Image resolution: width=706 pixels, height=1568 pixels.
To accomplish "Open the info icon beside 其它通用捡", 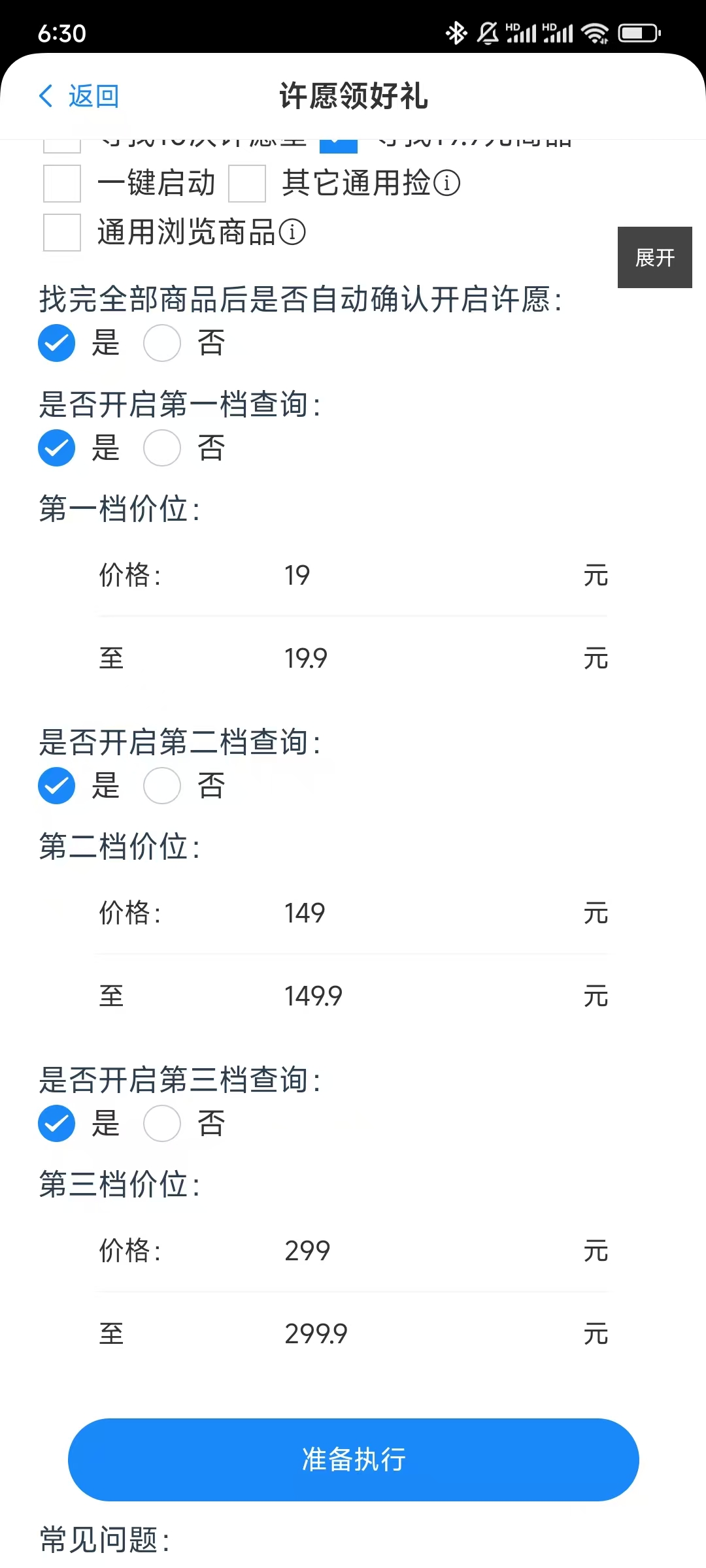I will point(447,183).
